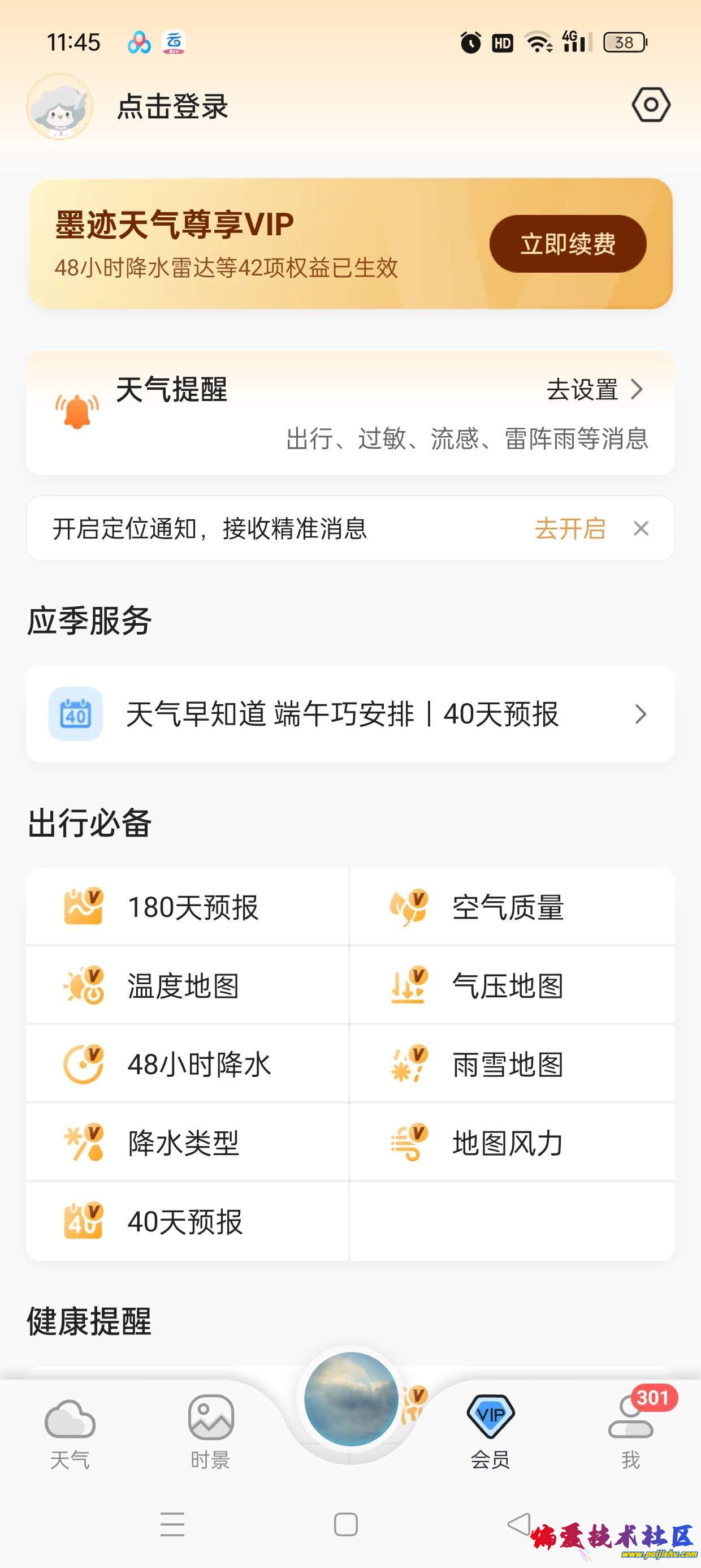Go to the 我 profile tab
This screenshot has height=1568, width=701.
[630, 1432]
